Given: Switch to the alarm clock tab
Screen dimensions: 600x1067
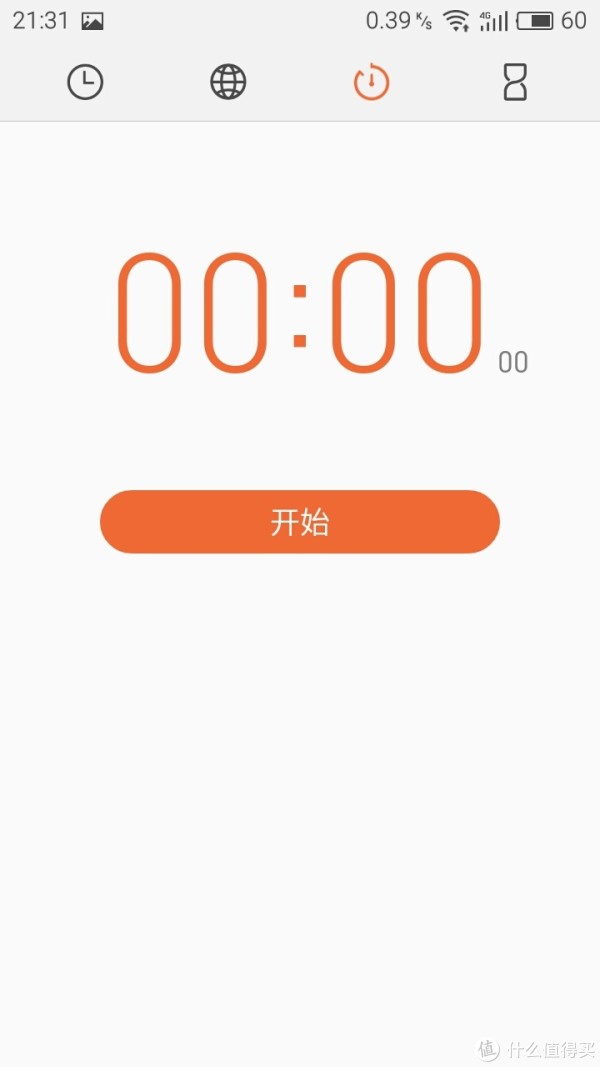Looking at the screenshot, I should pos(85,83).
